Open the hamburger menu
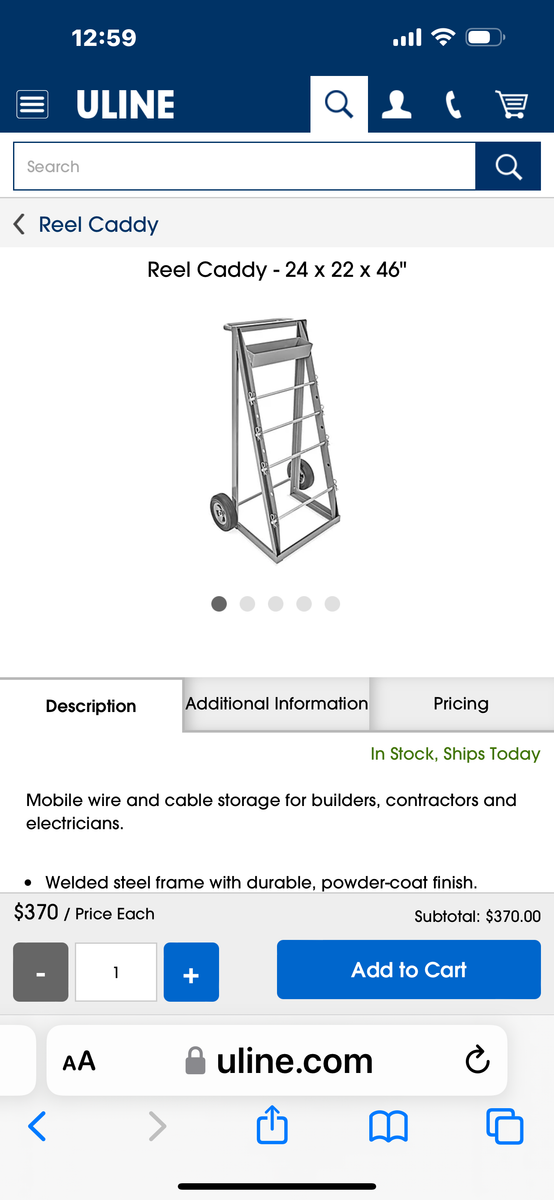 coord(32,104)
